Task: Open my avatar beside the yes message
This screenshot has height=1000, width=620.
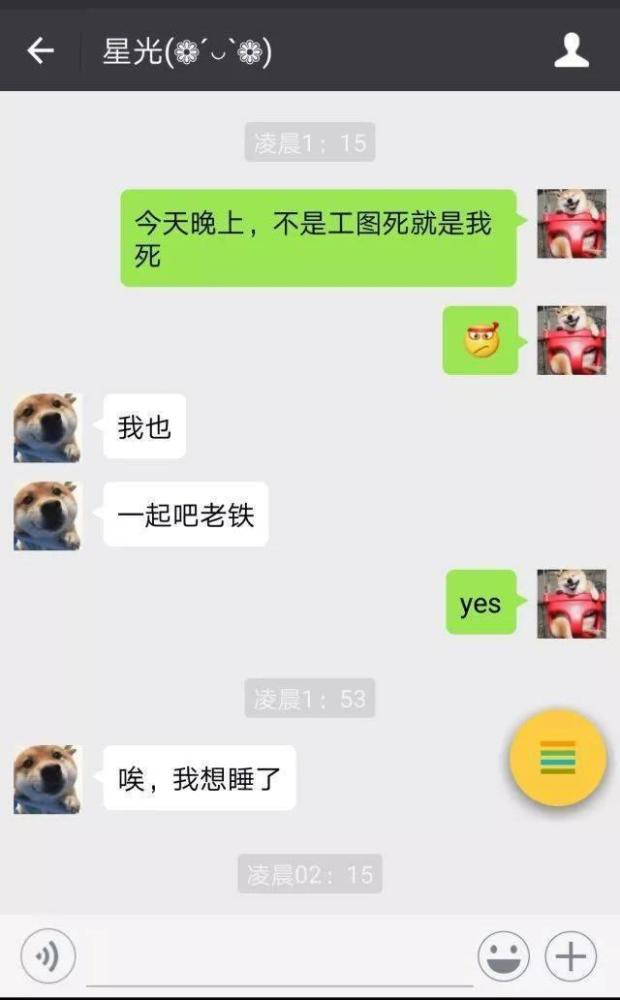Action: (571, 603)
